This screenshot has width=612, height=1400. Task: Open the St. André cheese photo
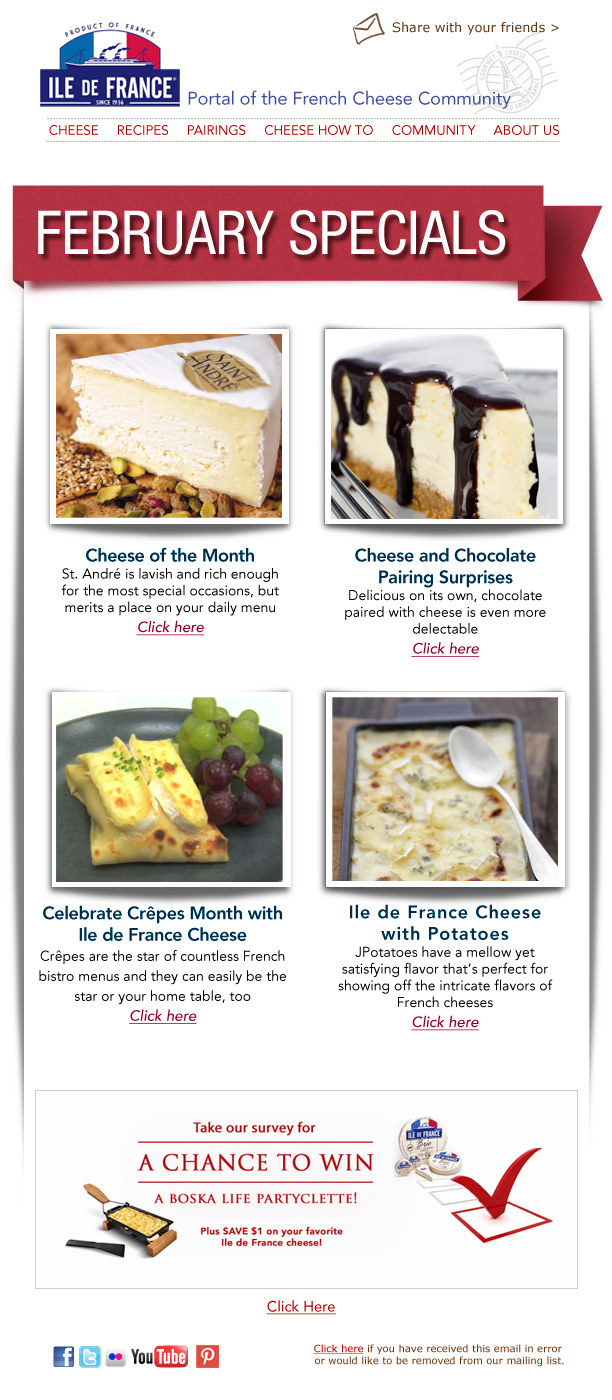[169, 426]
